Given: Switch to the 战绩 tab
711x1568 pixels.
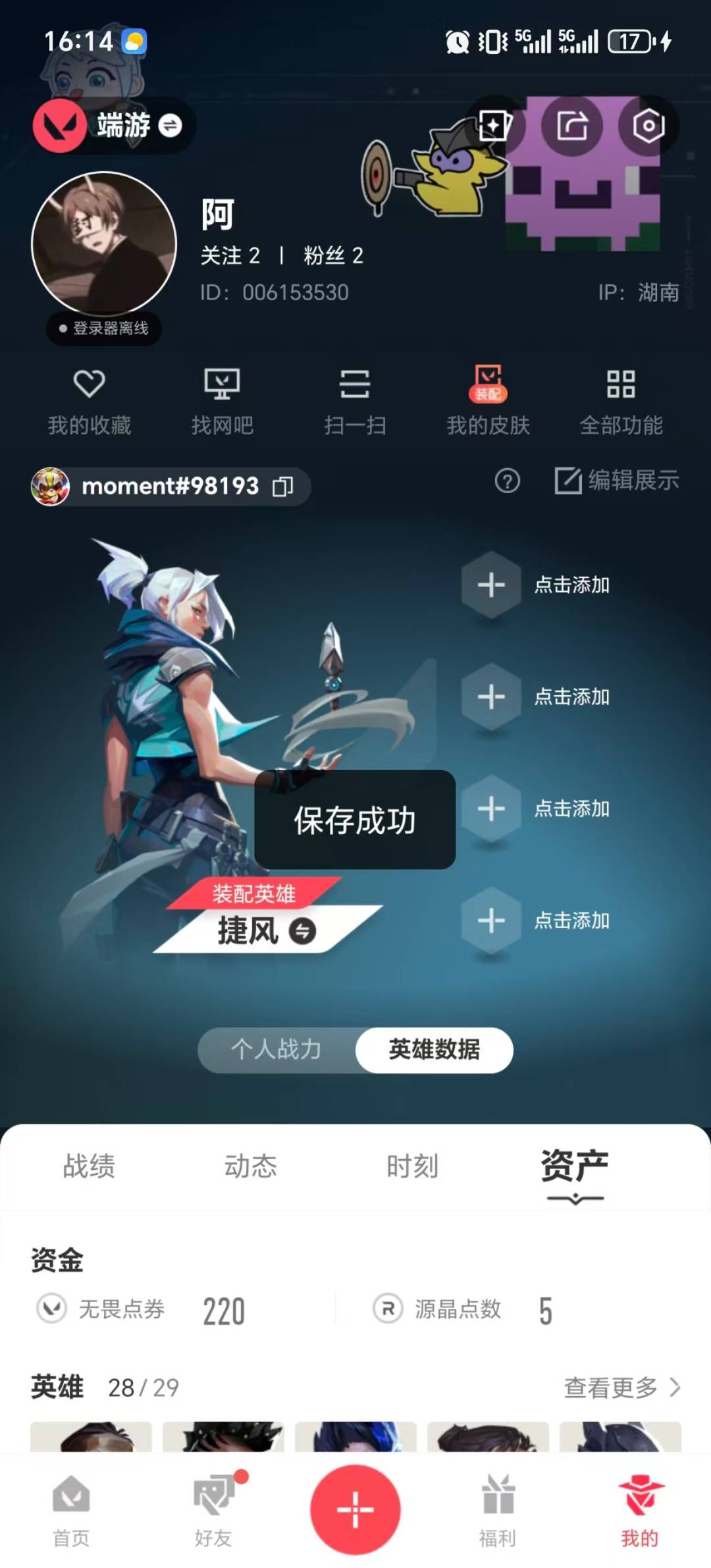Looking at the screenshot, I should pyautogui.click(x=89, y=1165).
